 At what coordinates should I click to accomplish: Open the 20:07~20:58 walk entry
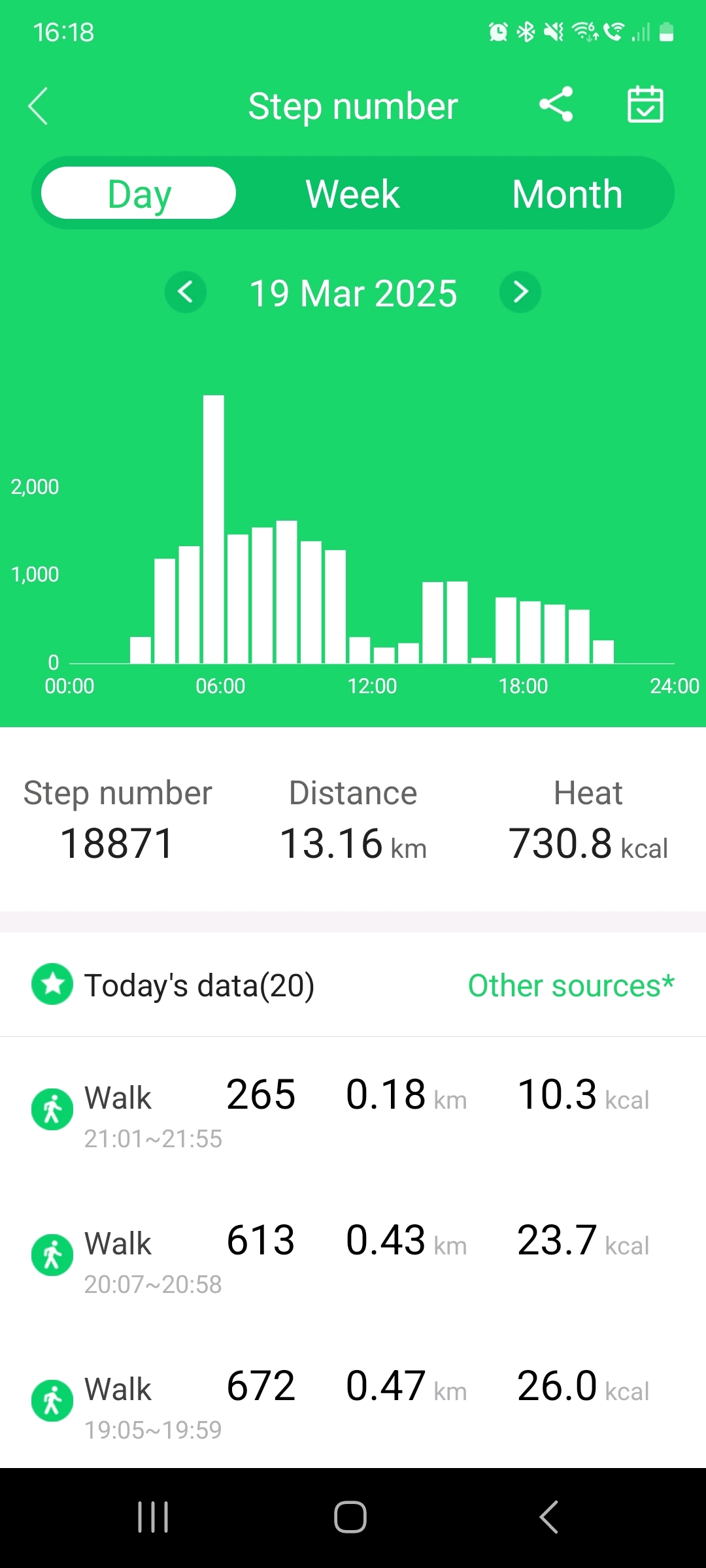pos(353,1256)
